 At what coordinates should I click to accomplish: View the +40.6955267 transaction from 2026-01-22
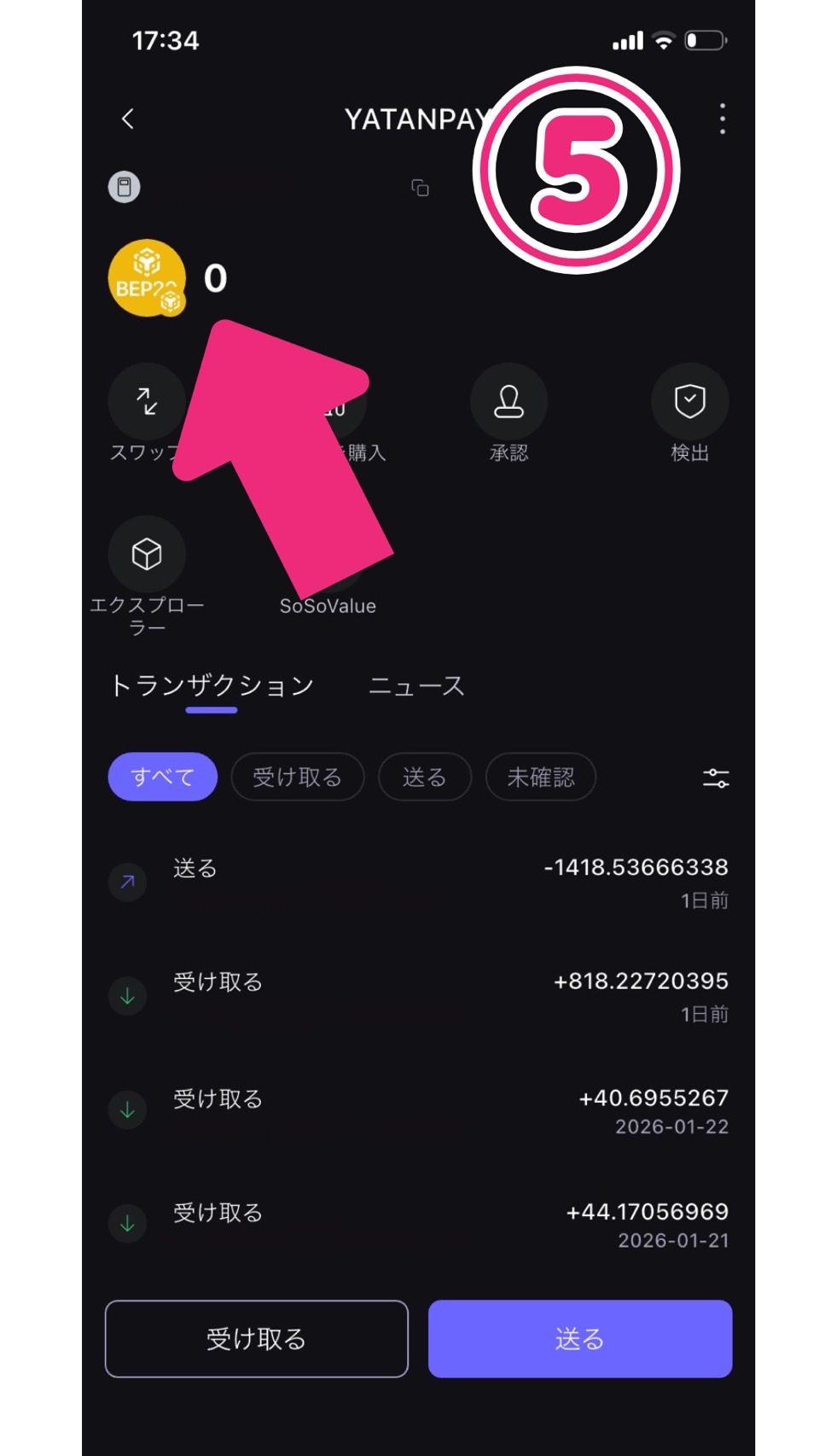[418, 1110]
